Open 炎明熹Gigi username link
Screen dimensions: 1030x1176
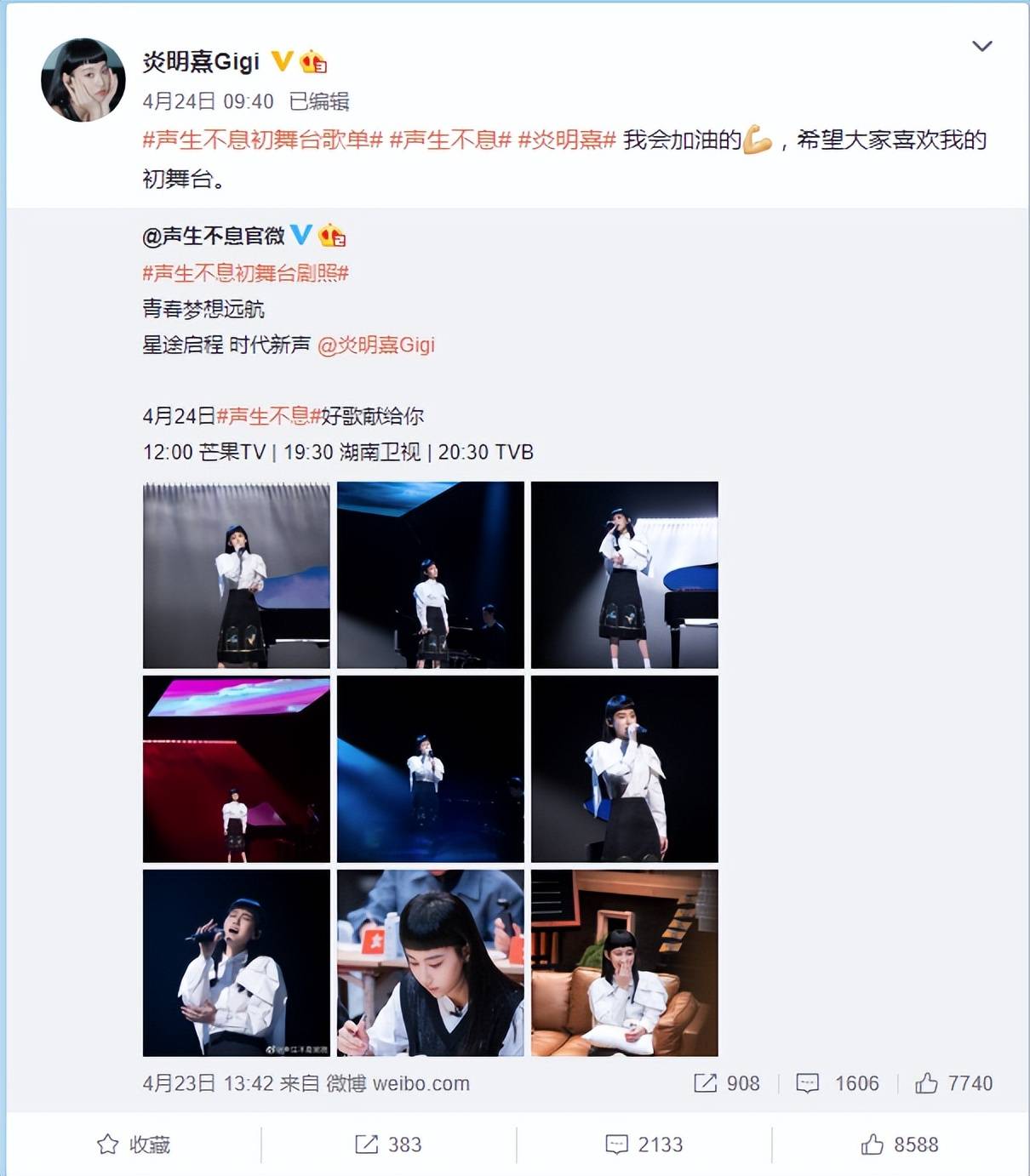[x=201, y=61]
